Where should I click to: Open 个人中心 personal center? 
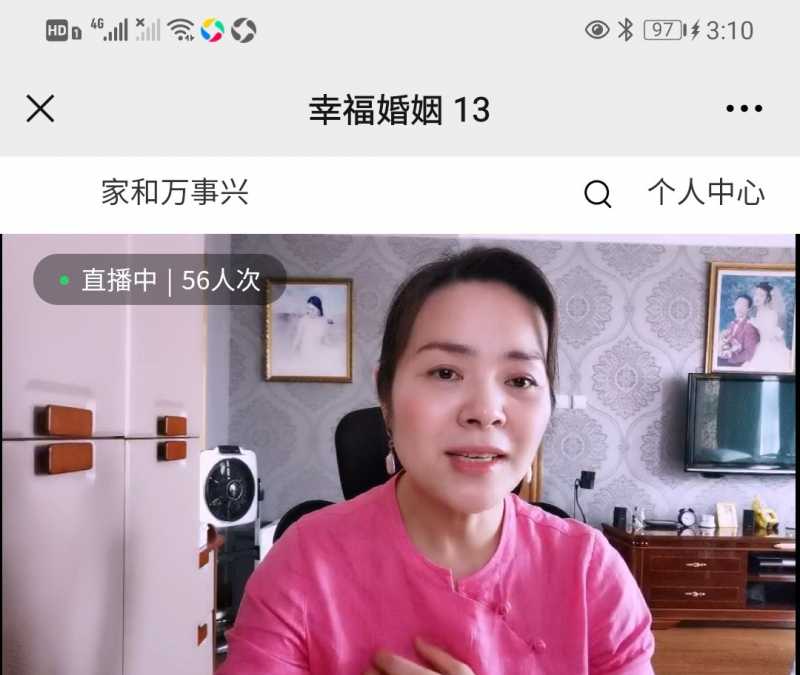click(706, 193)
